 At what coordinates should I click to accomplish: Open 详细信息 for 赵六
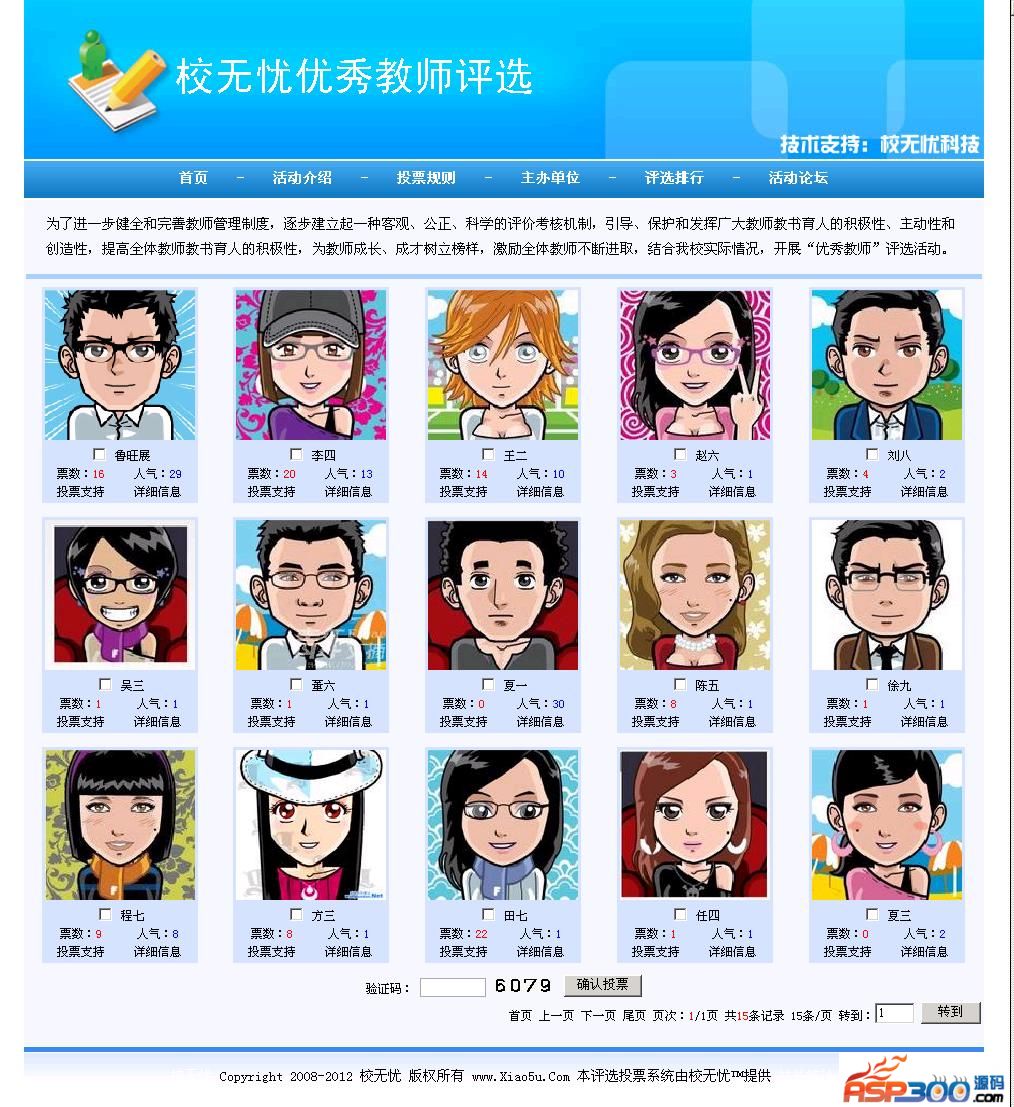pos(732,492)
